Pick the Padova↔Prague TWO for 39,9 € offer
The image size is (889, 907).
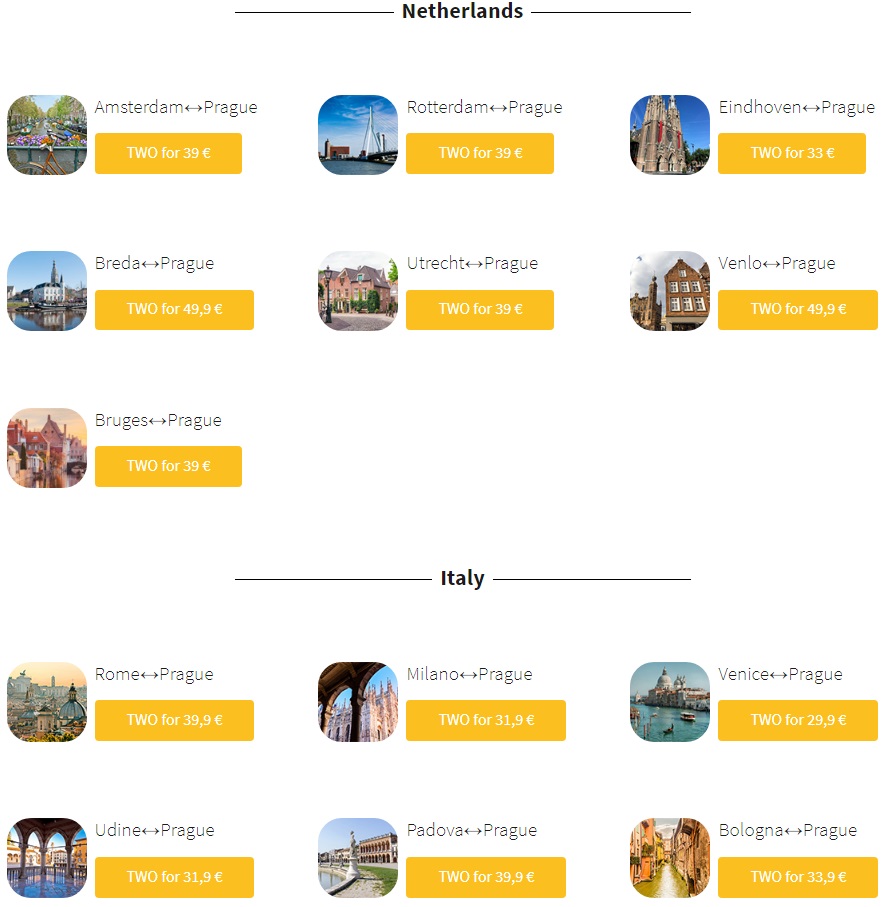pyautogui.click(x=486, y=877)
